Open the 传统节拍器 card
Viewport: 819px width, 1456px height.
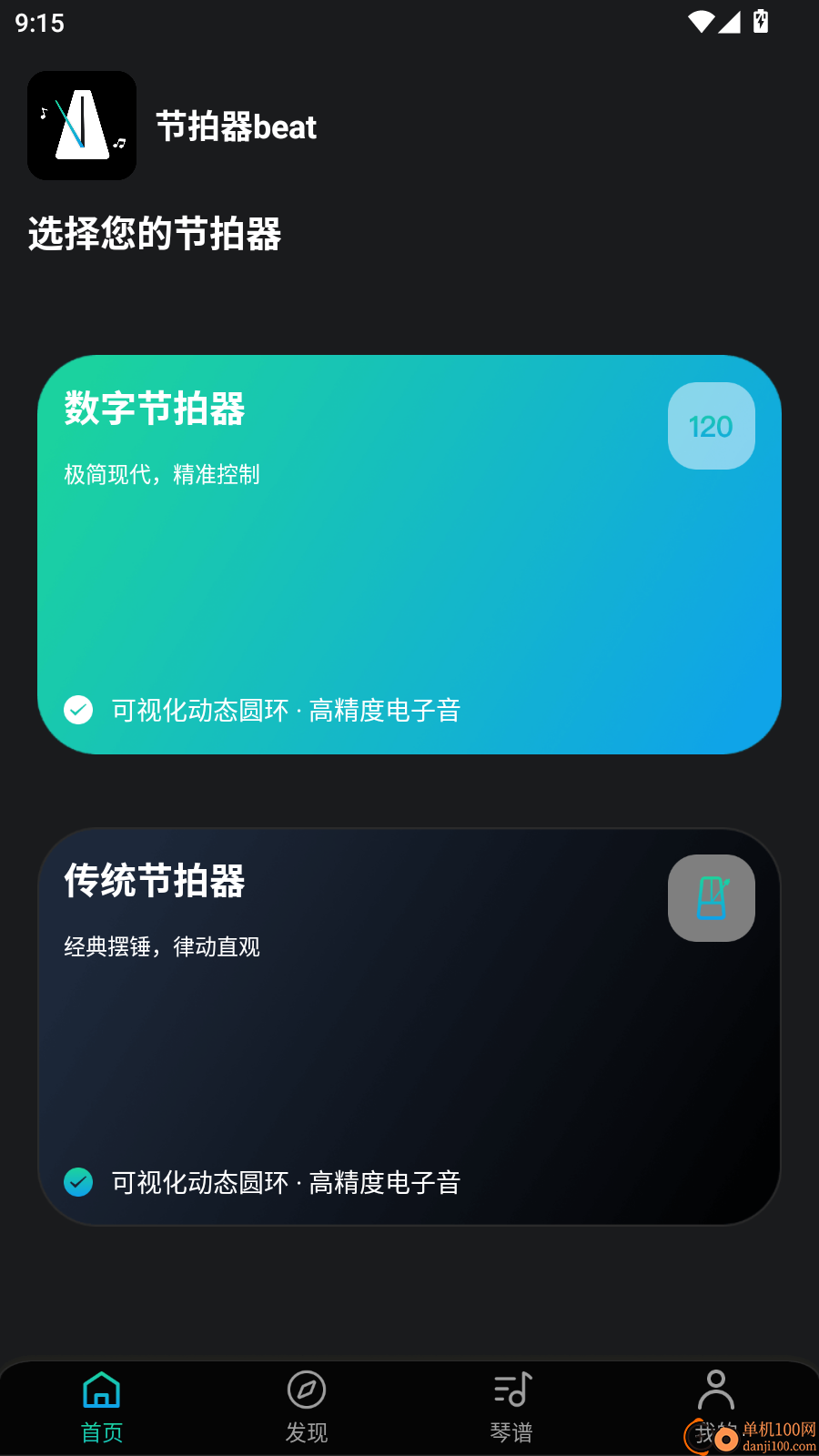coord(409,1024)
